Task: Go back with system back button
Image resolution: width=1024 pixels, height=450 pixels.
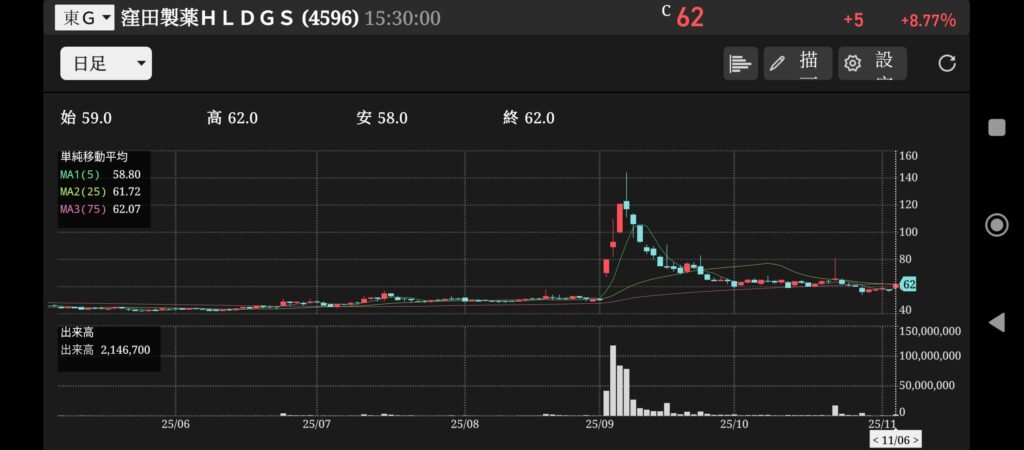Action: pos(996,322)
